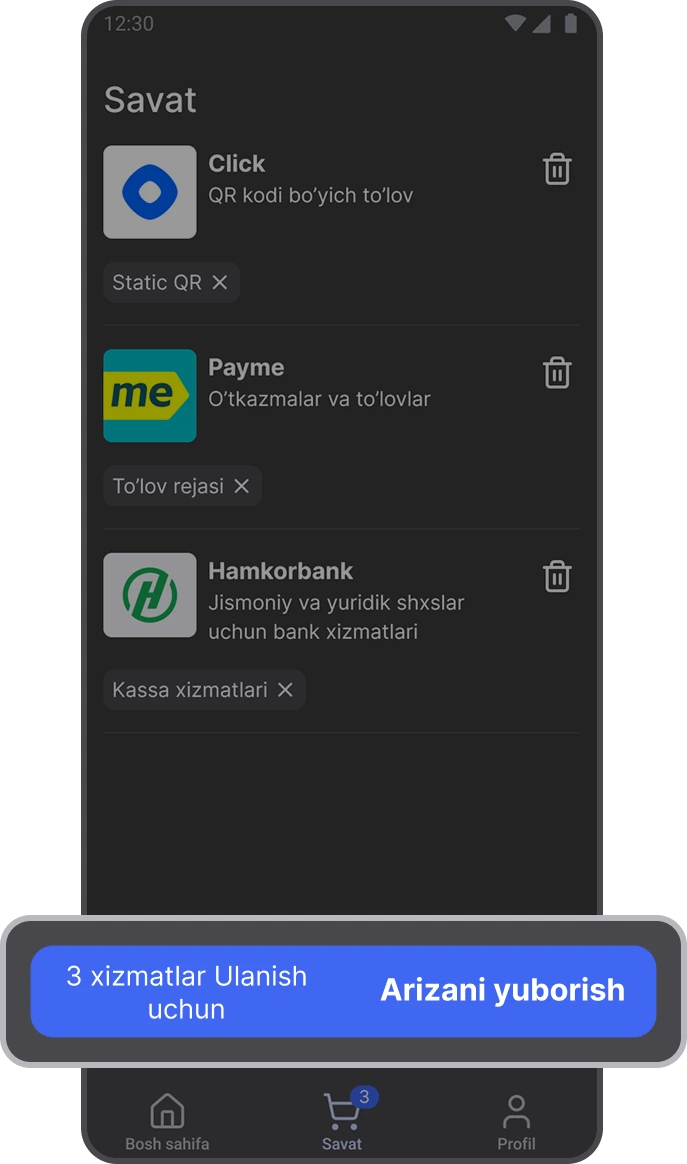Image resolution: width=687 pixels, height=1164 pixels.
Task: Remove the To'lov rejasi chip
Action: coord(241,486)
